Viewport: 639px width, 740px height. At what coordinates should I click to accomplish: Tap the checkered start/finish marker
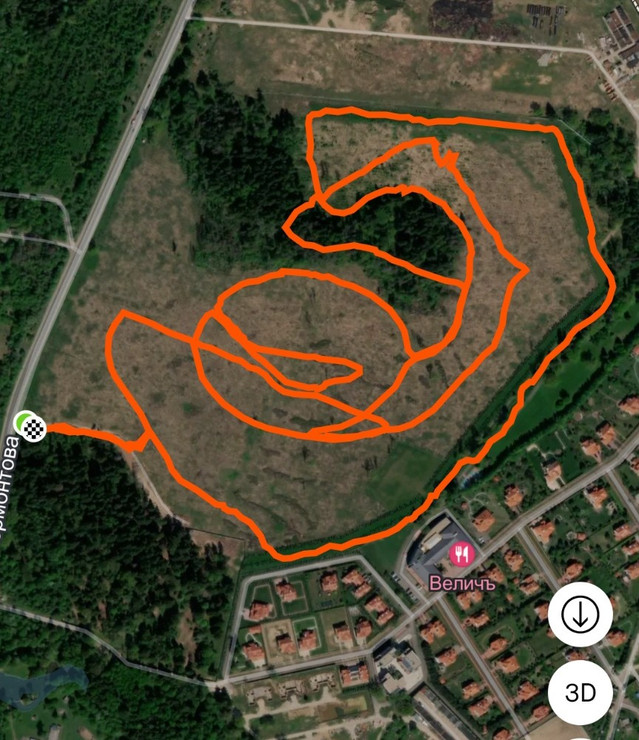(33, 428)
